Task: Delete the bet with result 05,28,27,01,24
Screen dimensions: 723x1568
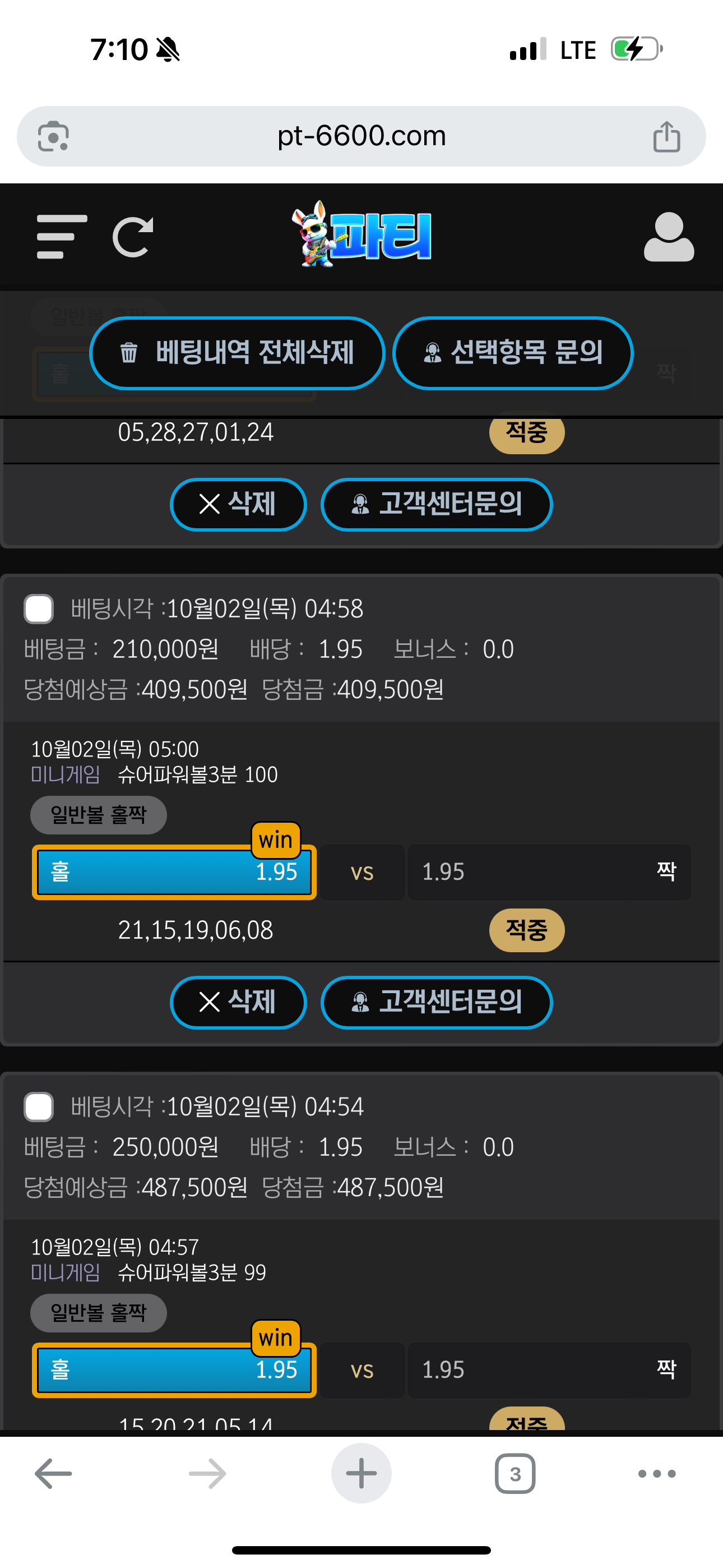Action: [x=238, y=504]
